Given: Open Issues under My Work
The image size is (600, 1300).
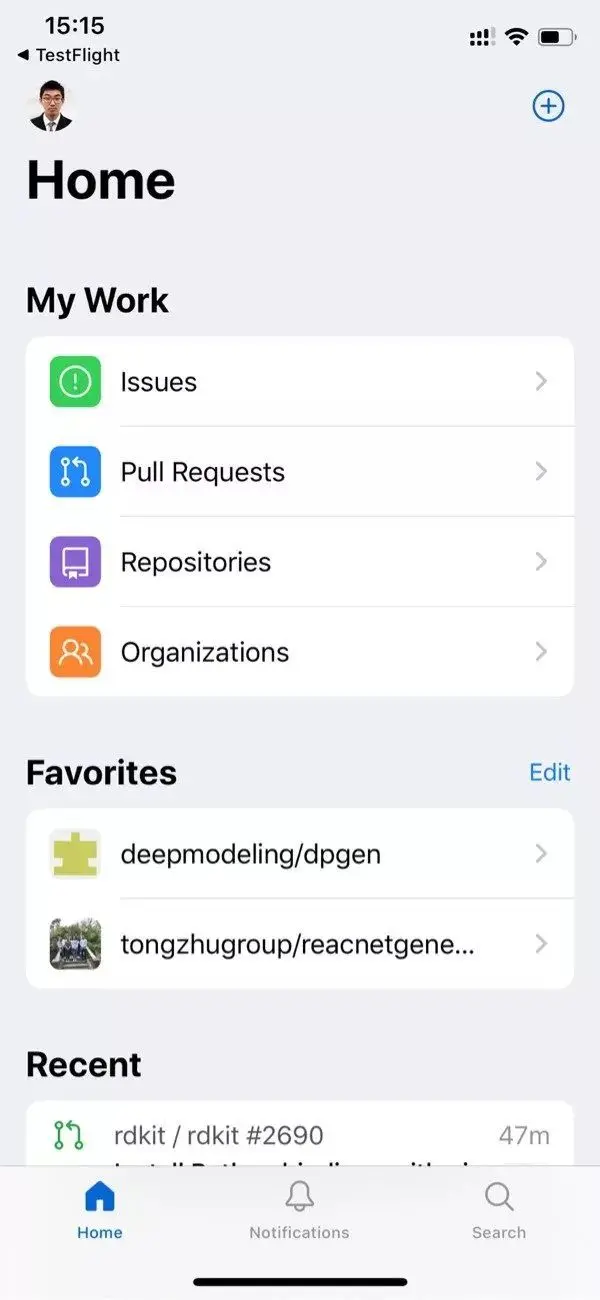Looking at the screenshot, I should click(x=300, y=382).
